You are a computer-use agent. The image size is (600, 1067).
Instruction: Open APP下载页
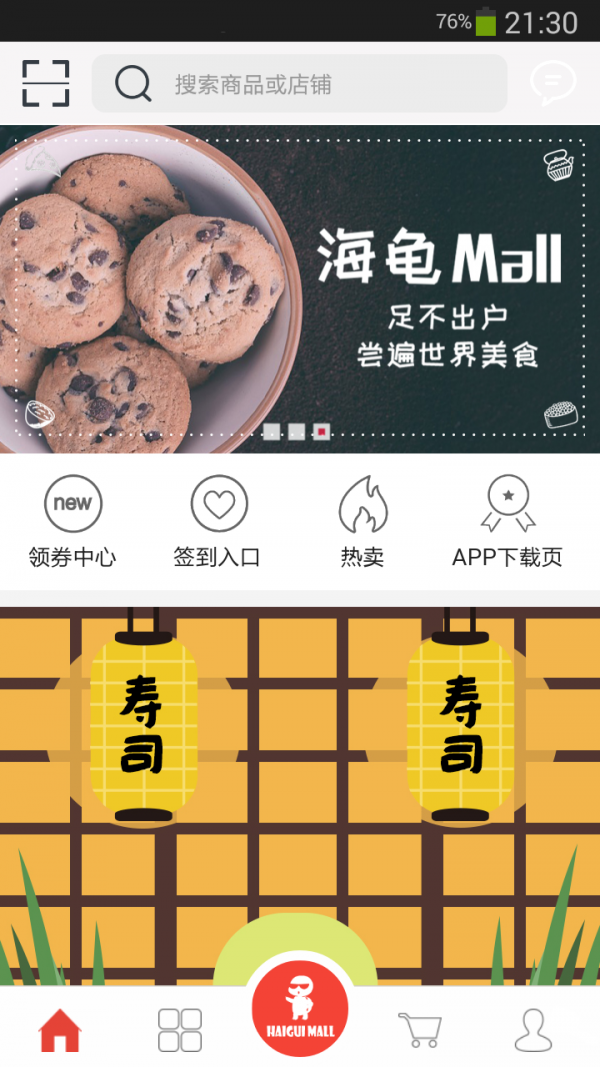click(x=507, y=522)
